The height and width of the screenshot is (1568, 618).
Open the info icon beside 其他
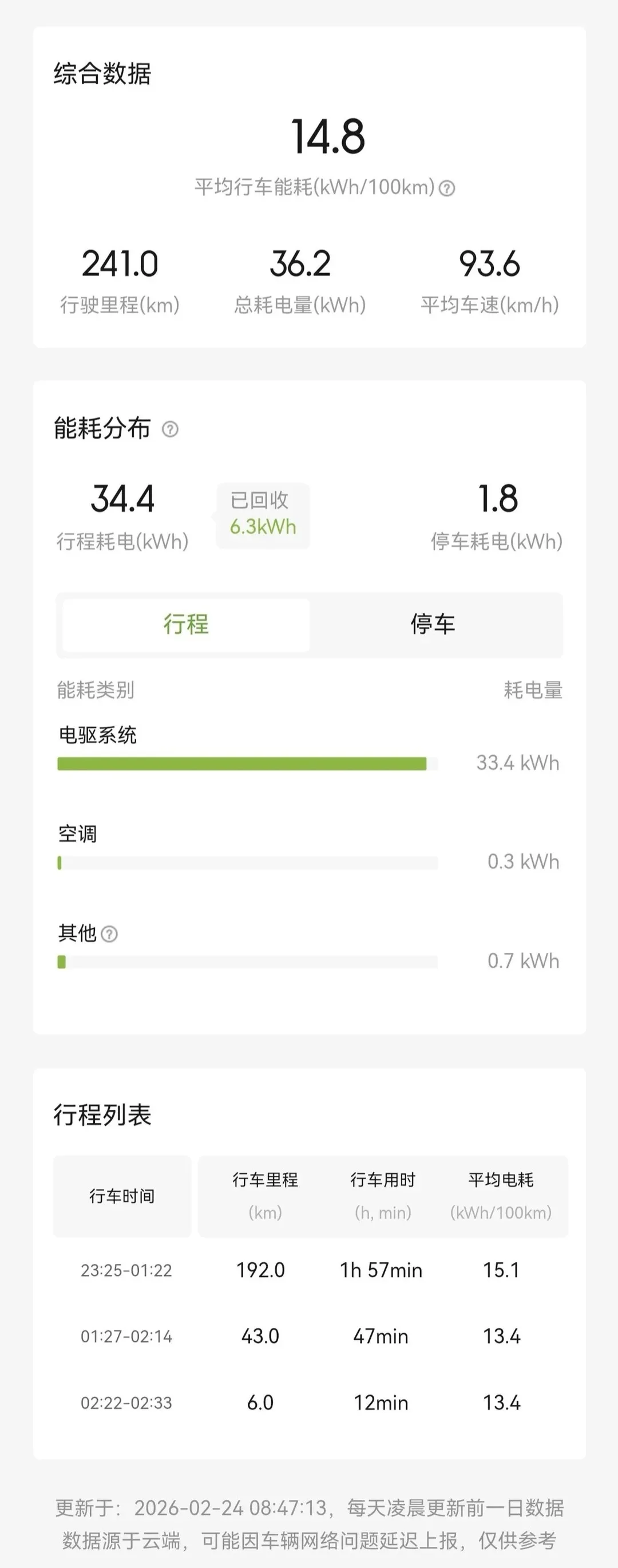coord(109,933)
